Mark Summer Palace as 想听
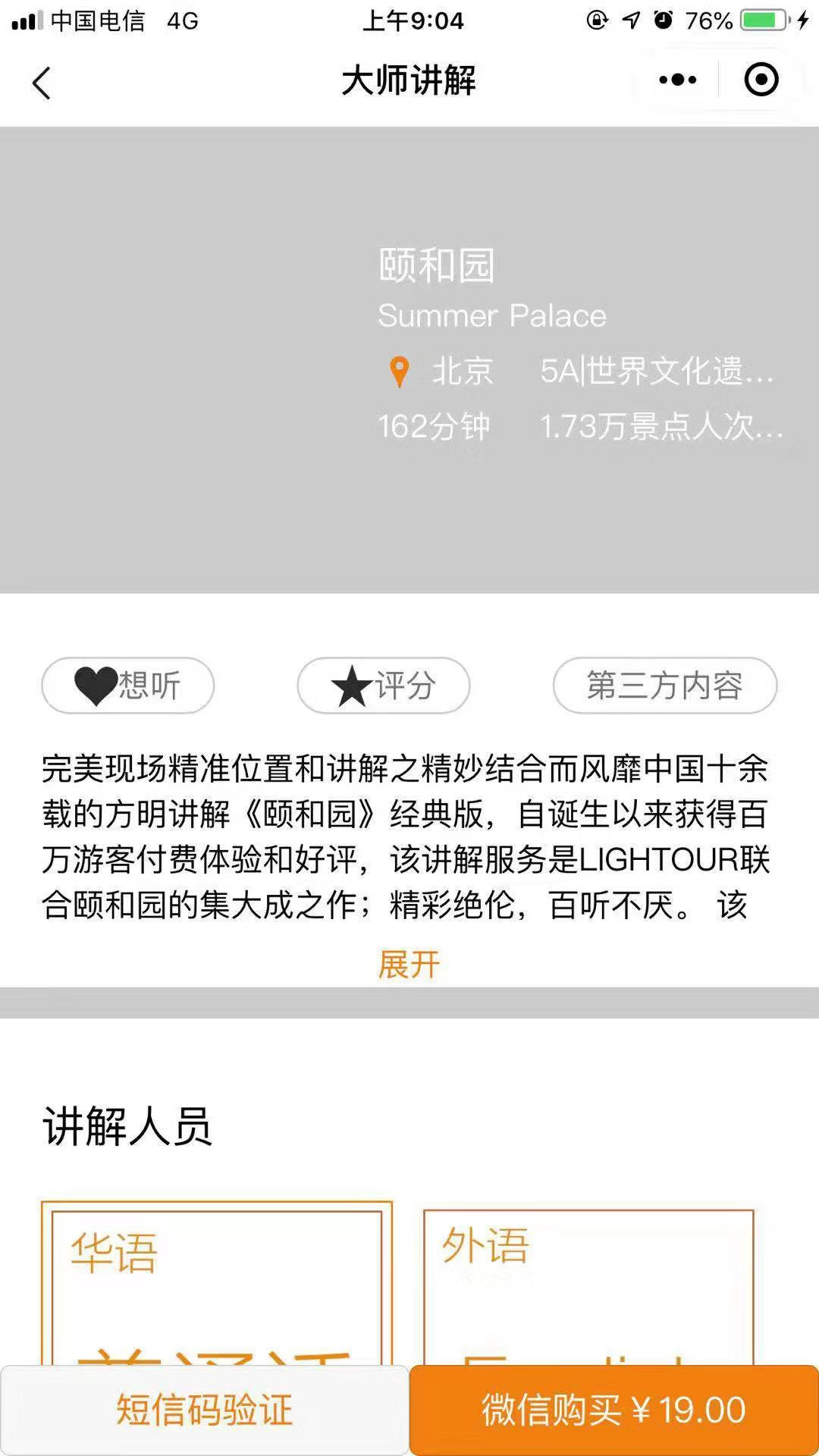 pyautogui.click(x=128, y=686)
